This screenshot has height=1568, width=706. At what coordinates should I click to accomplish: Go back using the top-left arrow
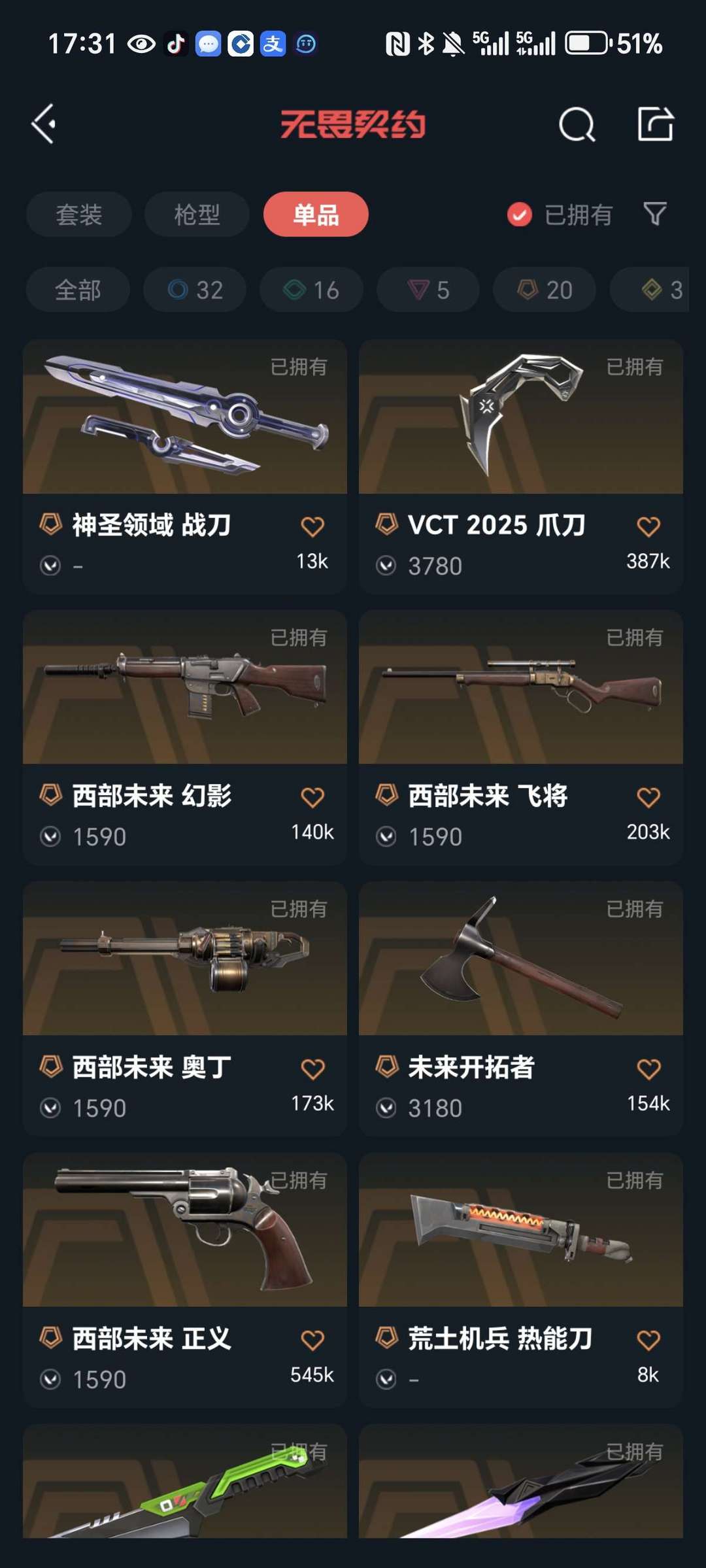44,124
